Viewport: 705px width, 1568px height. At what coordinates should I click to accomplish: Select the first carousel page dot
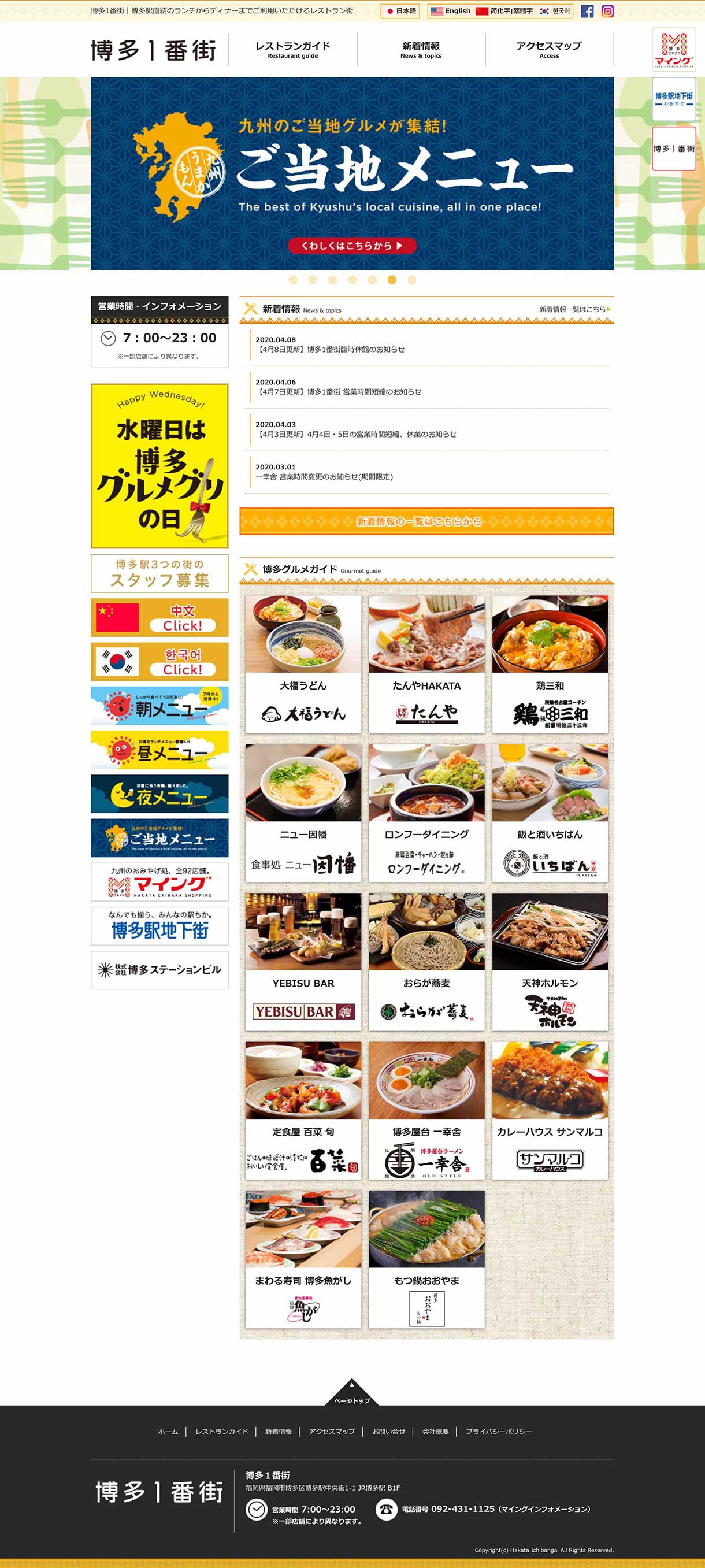click(x=293, y=280)
